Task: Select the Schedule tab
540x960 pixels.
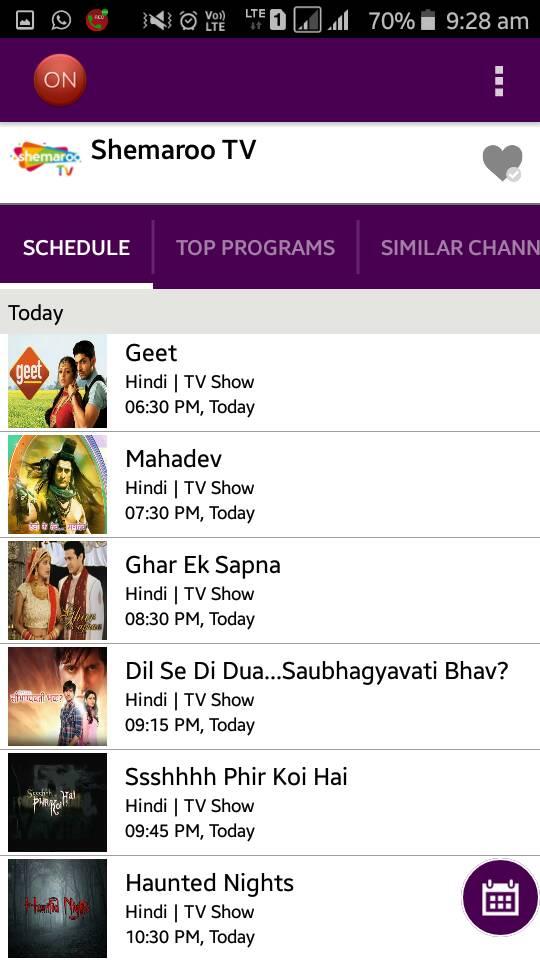Action: tap(77, 247)
